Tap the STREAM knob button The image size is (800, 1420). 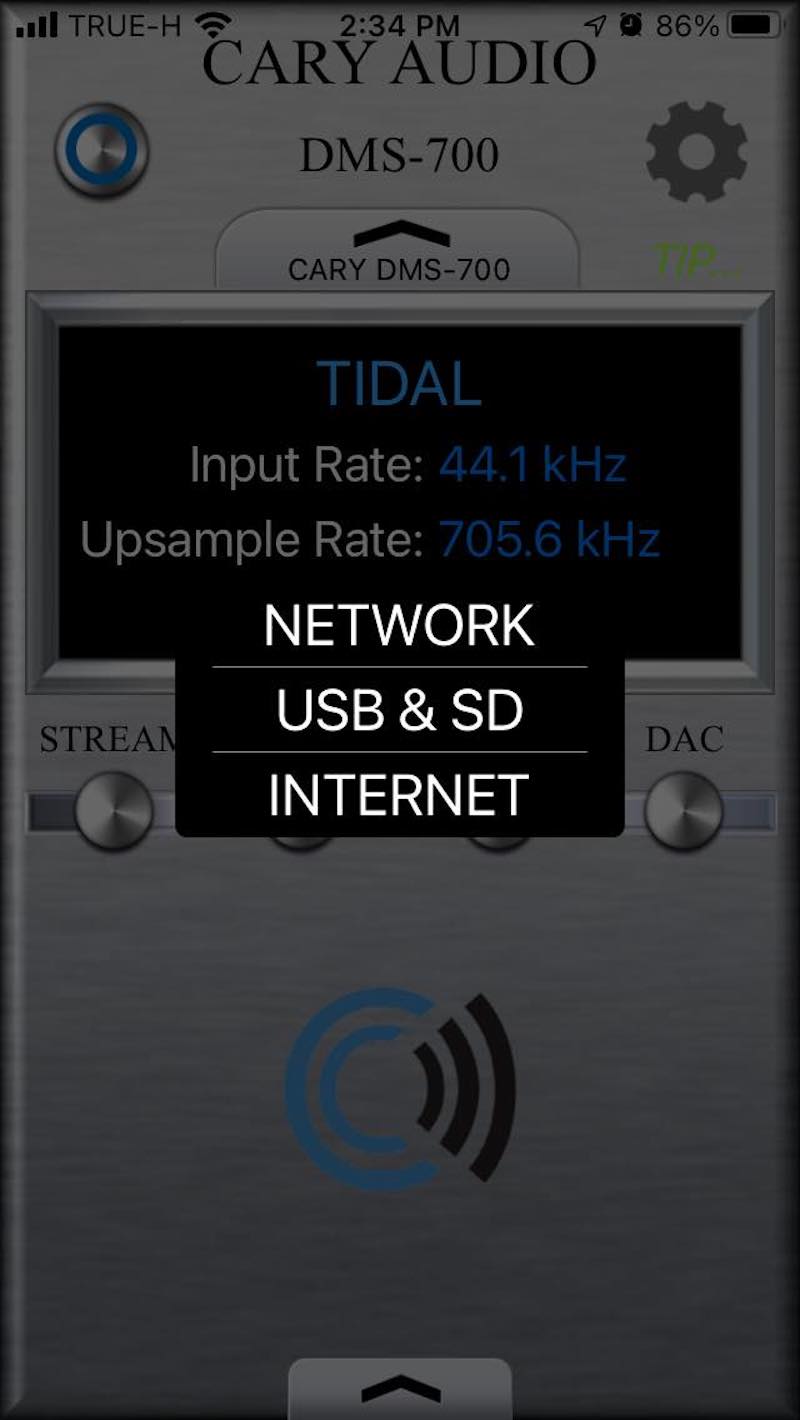tap(114, 810)
